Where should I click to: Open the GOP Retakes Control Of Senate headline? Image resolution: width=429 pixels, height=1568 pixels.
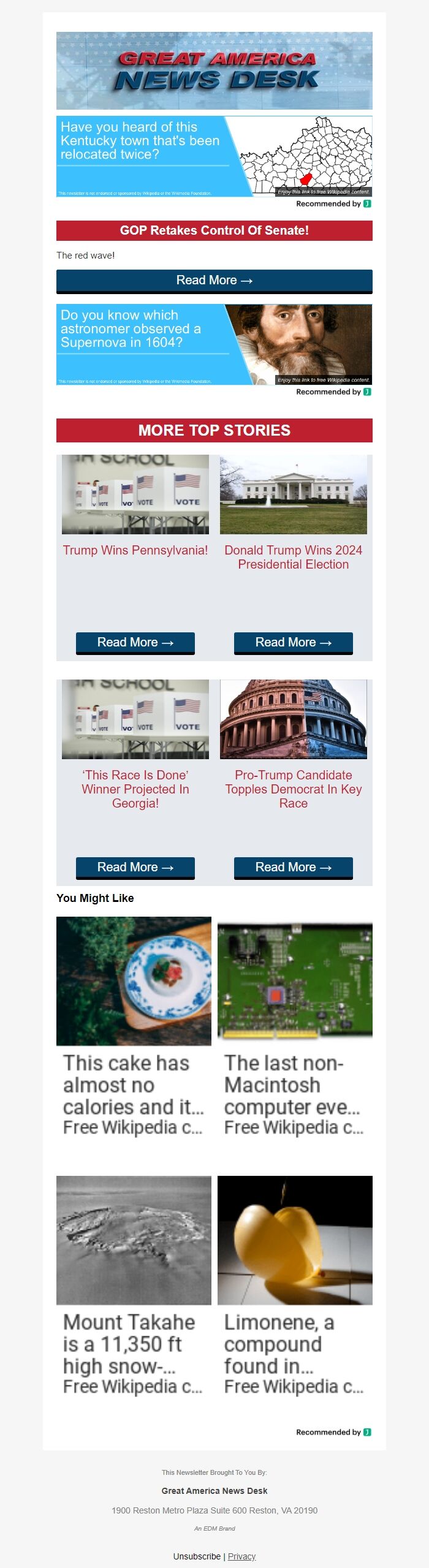pos(214,230)
